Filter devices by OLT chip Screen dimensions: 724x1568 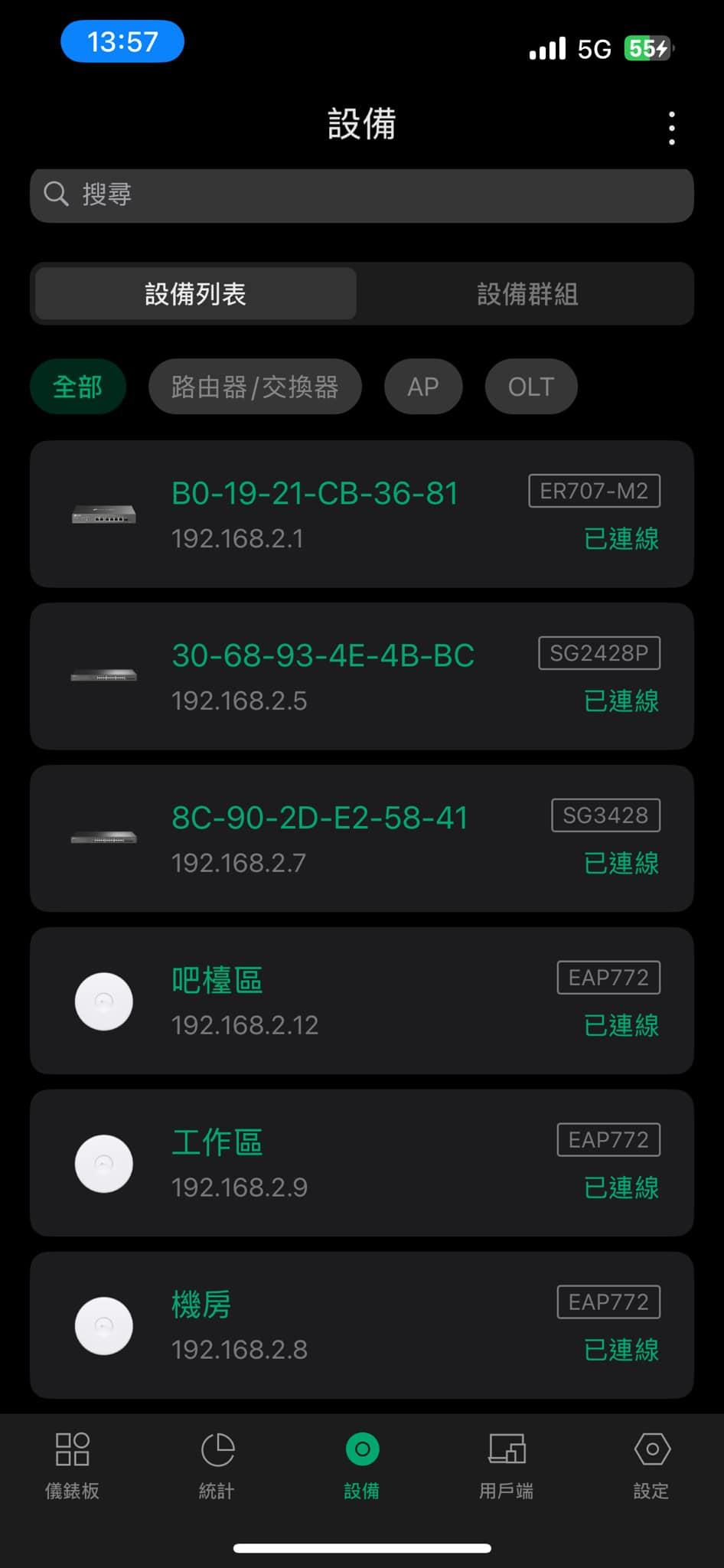(530, 387)
